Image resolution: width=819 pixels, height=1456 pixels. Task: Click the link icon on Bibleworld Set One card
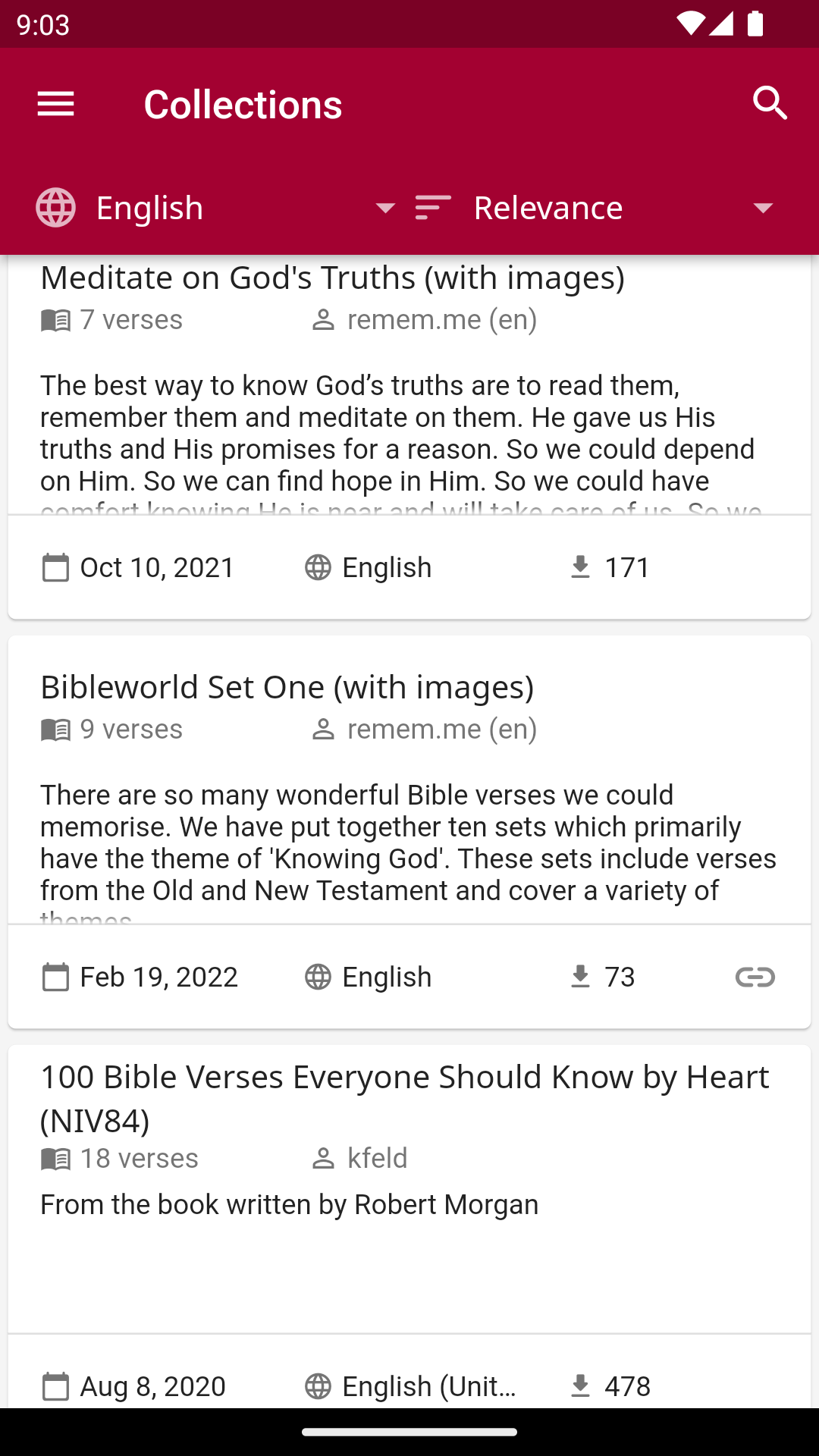[x=755, y=977]
